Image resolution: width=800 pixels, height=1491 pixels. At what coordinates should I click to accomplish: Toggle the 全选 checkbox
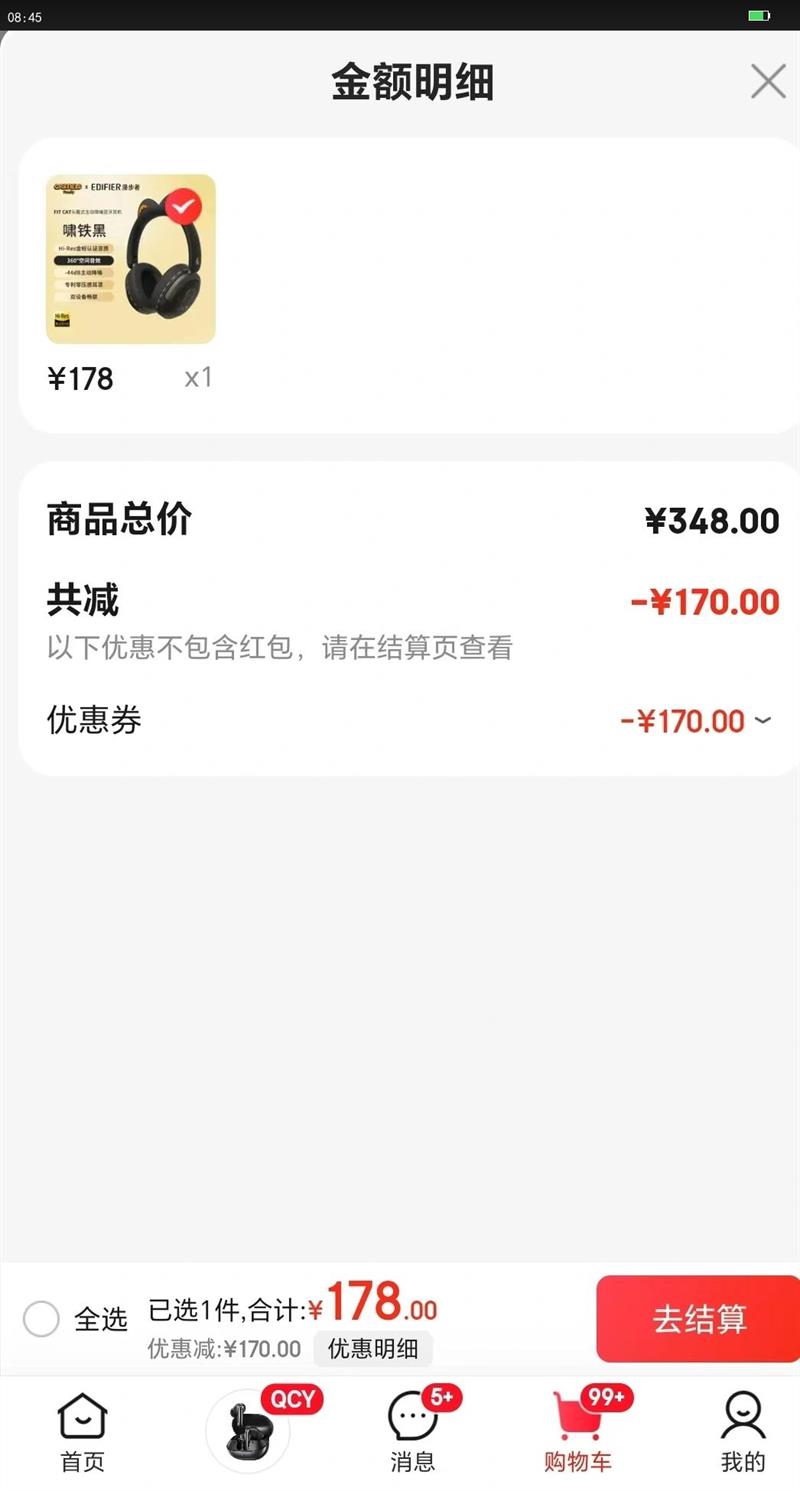[42, 1318]
